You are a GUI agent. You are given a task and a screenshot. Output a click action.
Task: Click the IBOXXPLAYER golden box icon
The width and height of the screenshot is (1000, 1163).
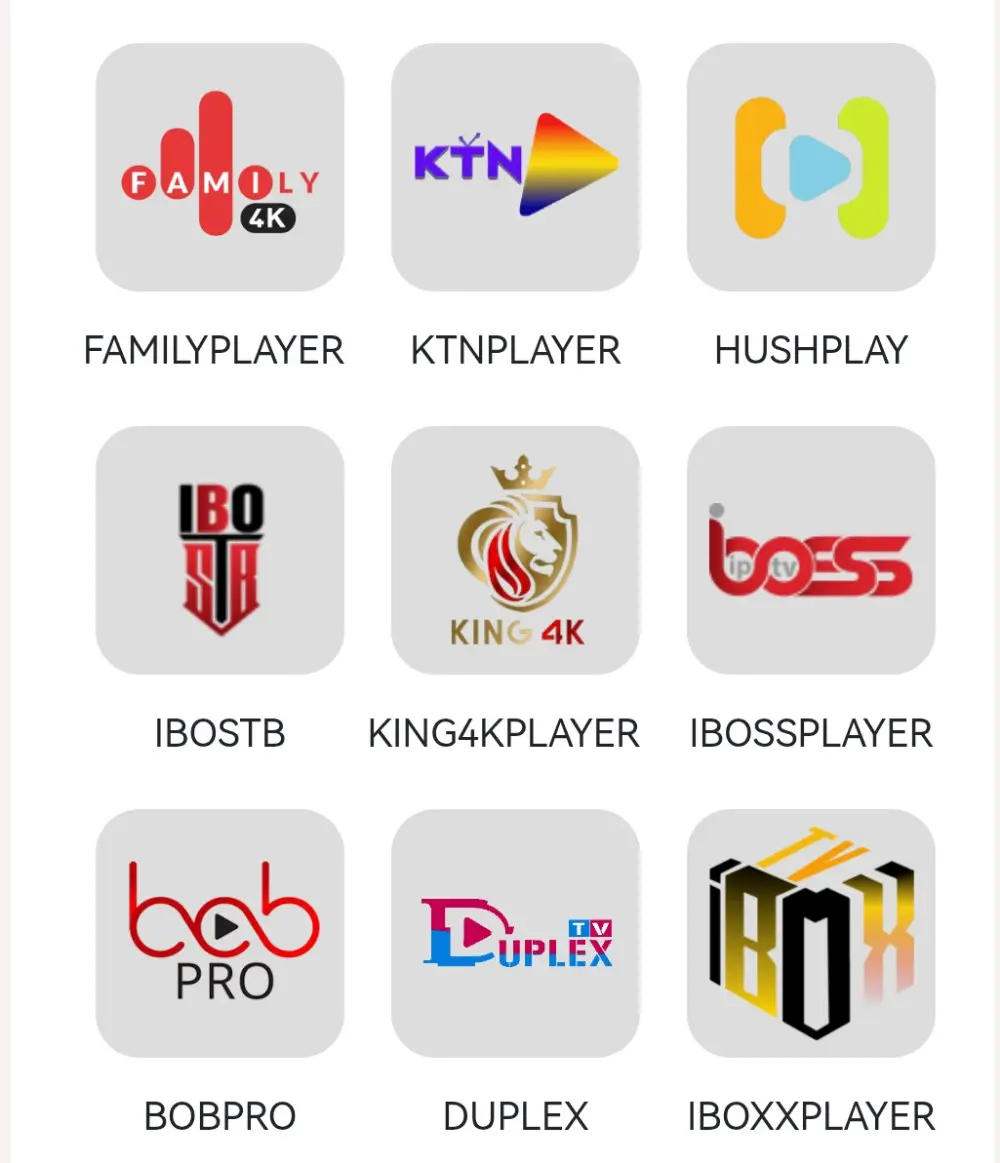click(x=812, y=934)
